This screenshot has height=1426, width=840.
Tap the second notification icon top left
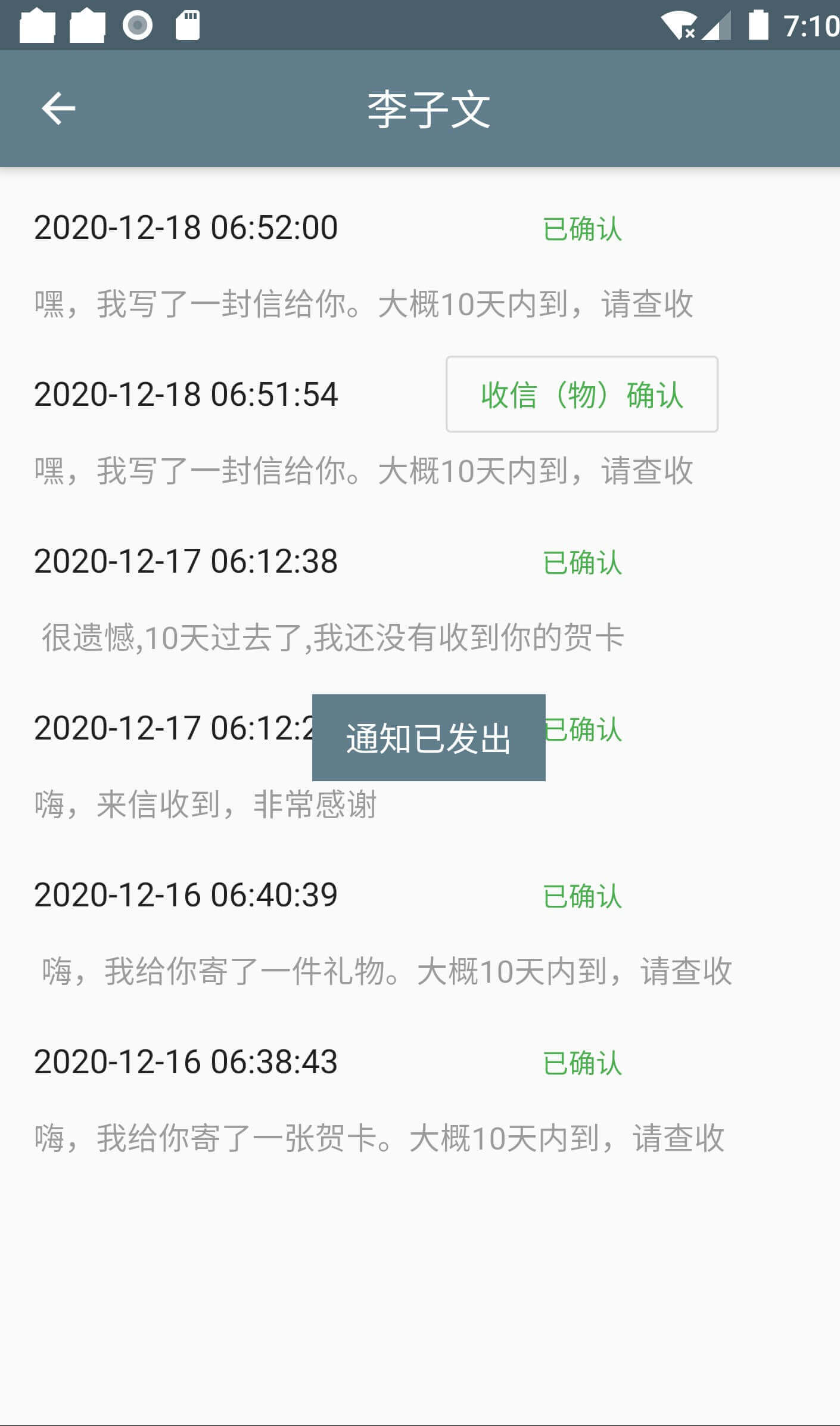88,25
